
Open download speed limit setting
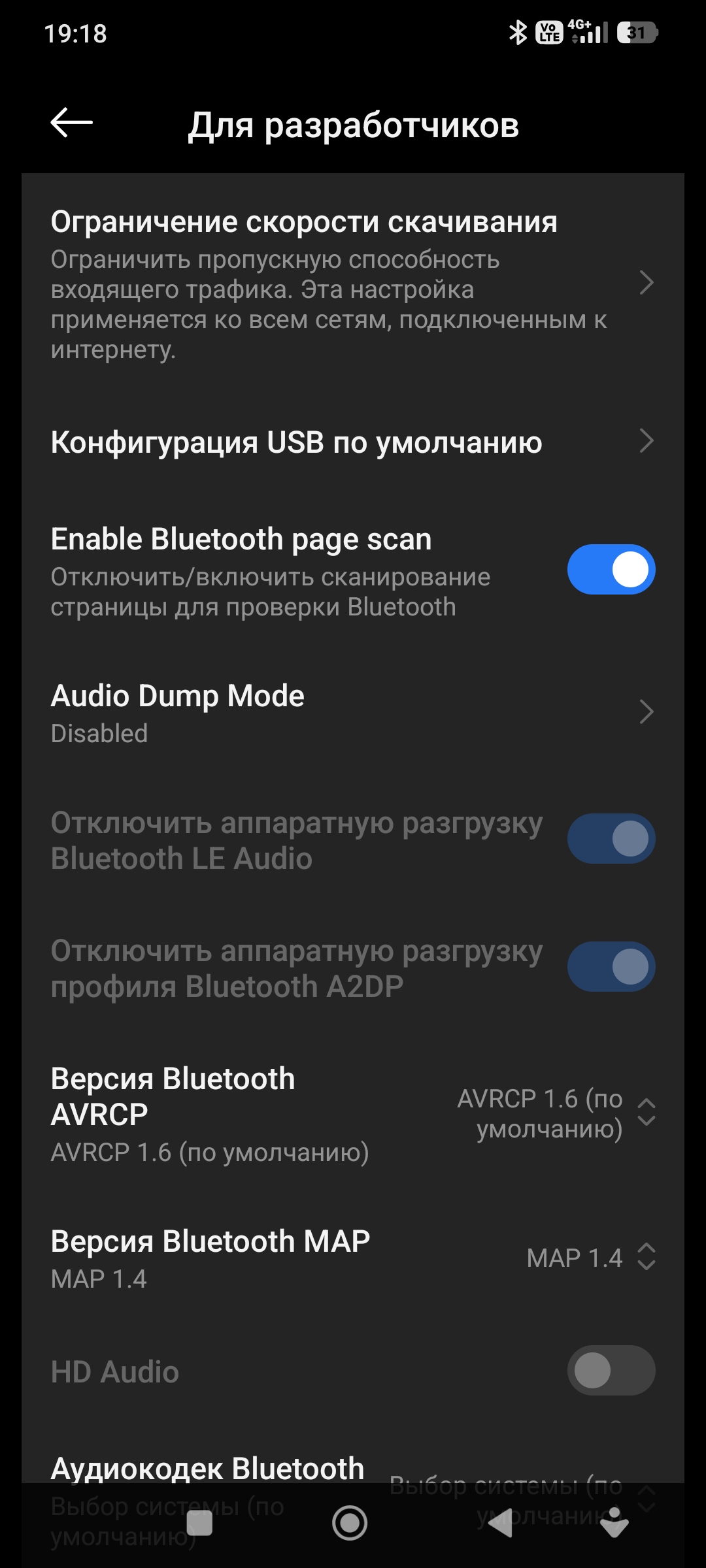353,284
